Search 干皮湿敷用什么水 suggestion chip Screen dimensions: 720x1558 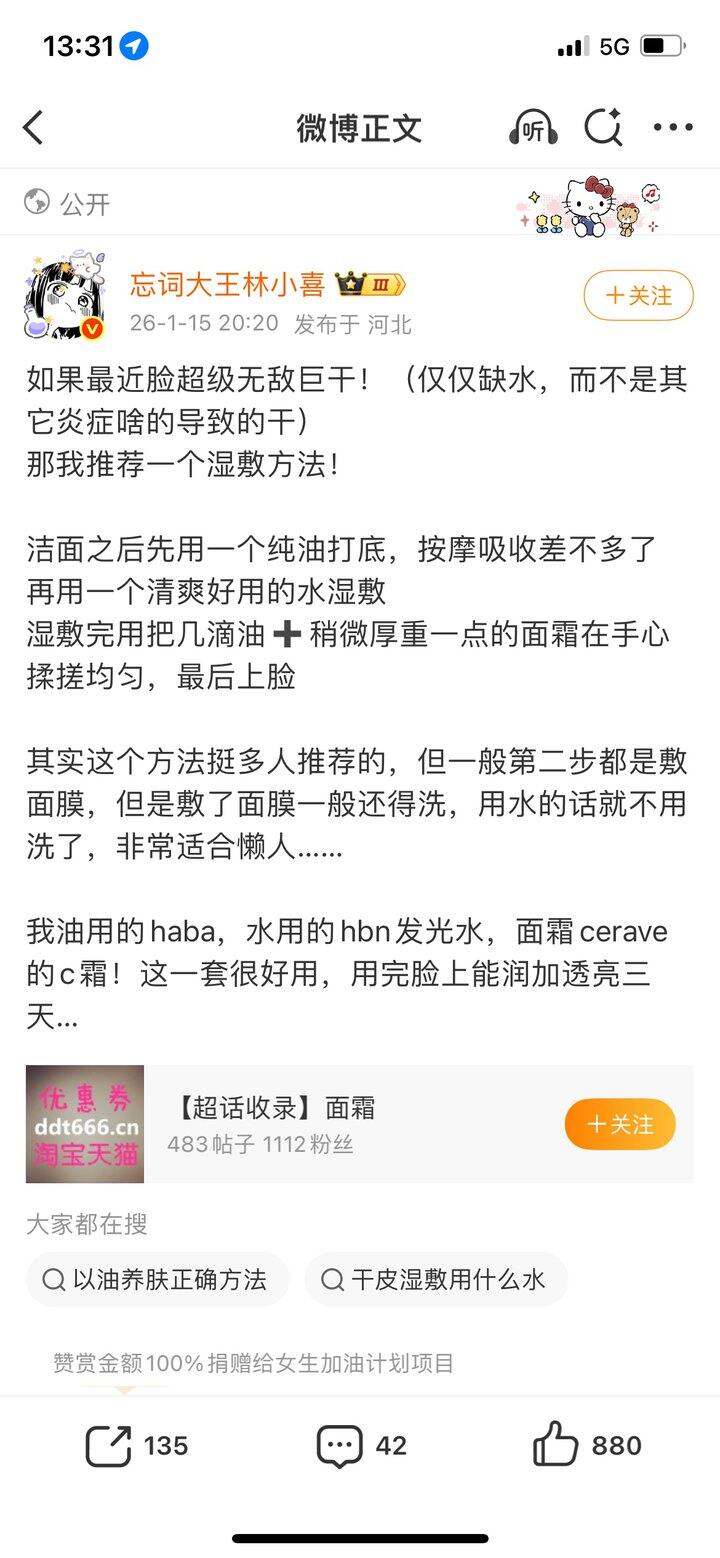[435, 1279]
